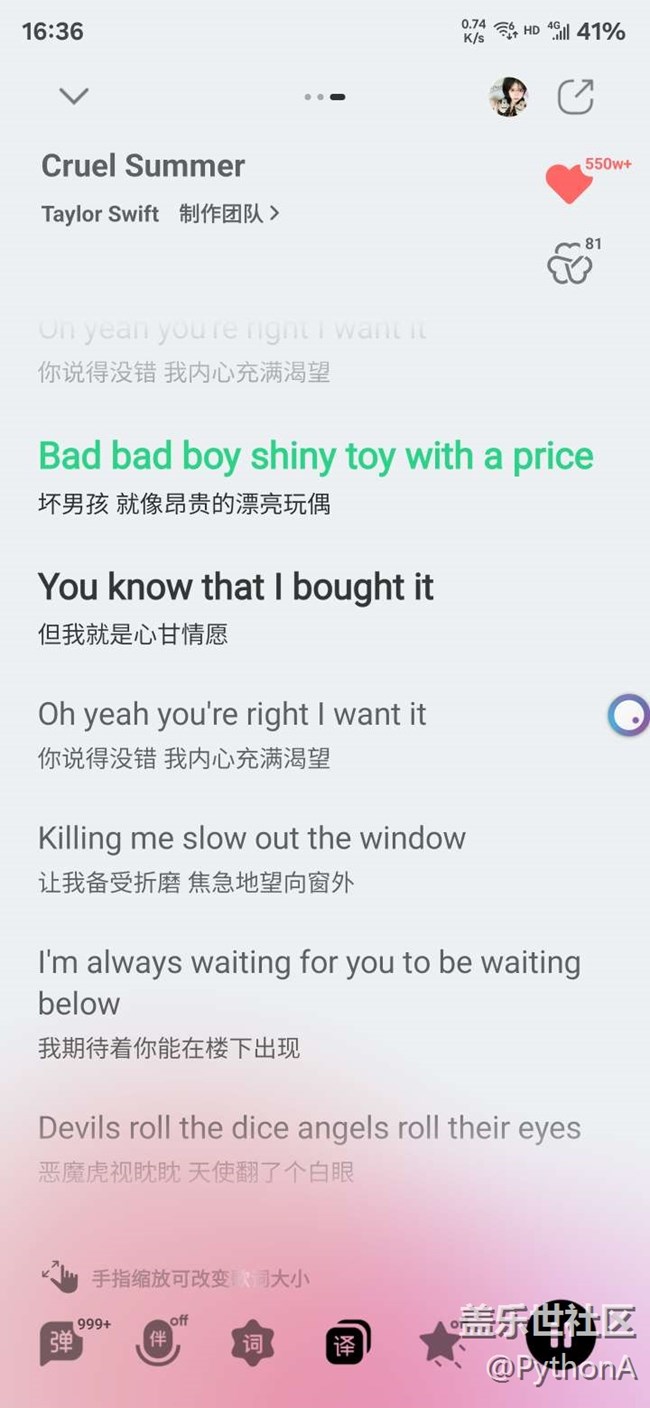Open the clover icon marked 81

tap(570, 264)
